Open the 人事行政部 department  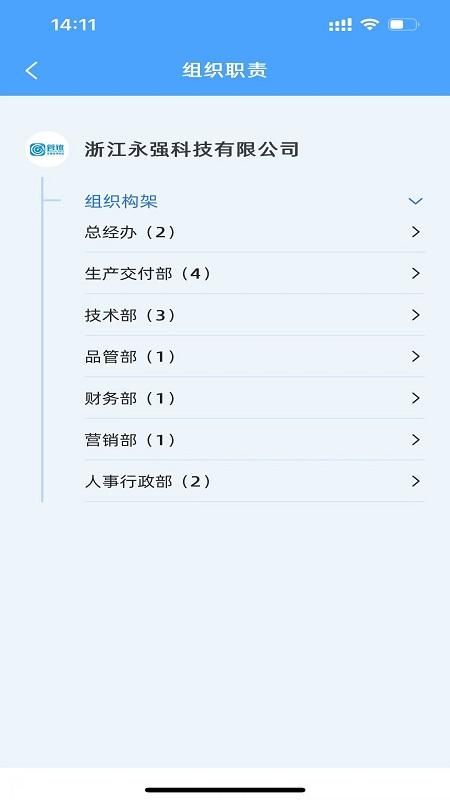[x=254, y=481]
